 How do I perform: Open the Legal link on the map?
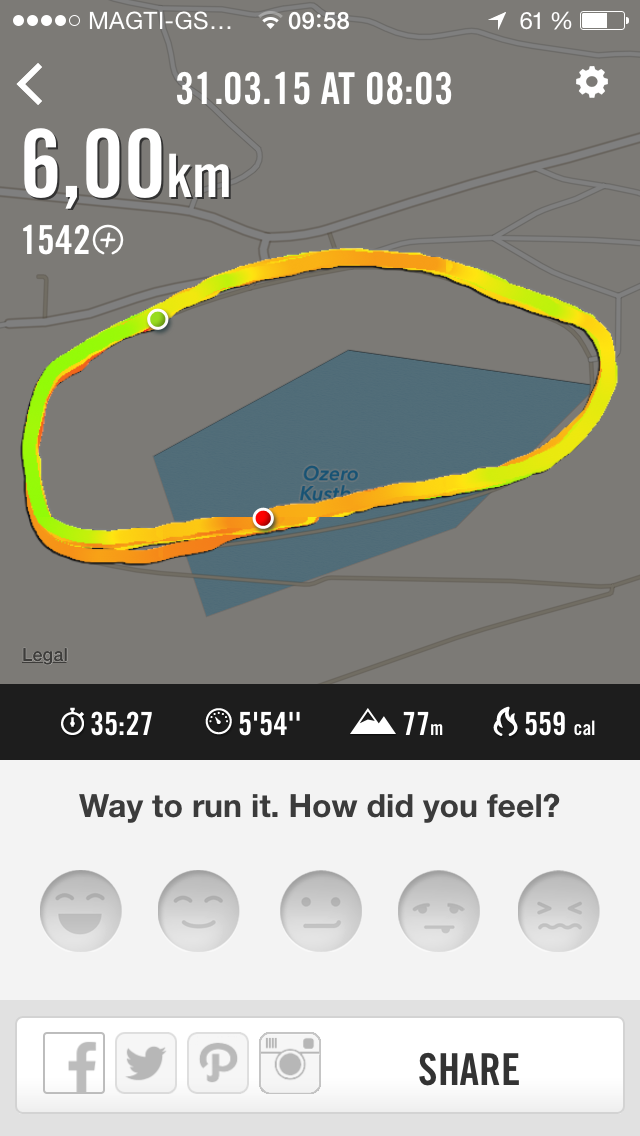click(x=45, y=656)
